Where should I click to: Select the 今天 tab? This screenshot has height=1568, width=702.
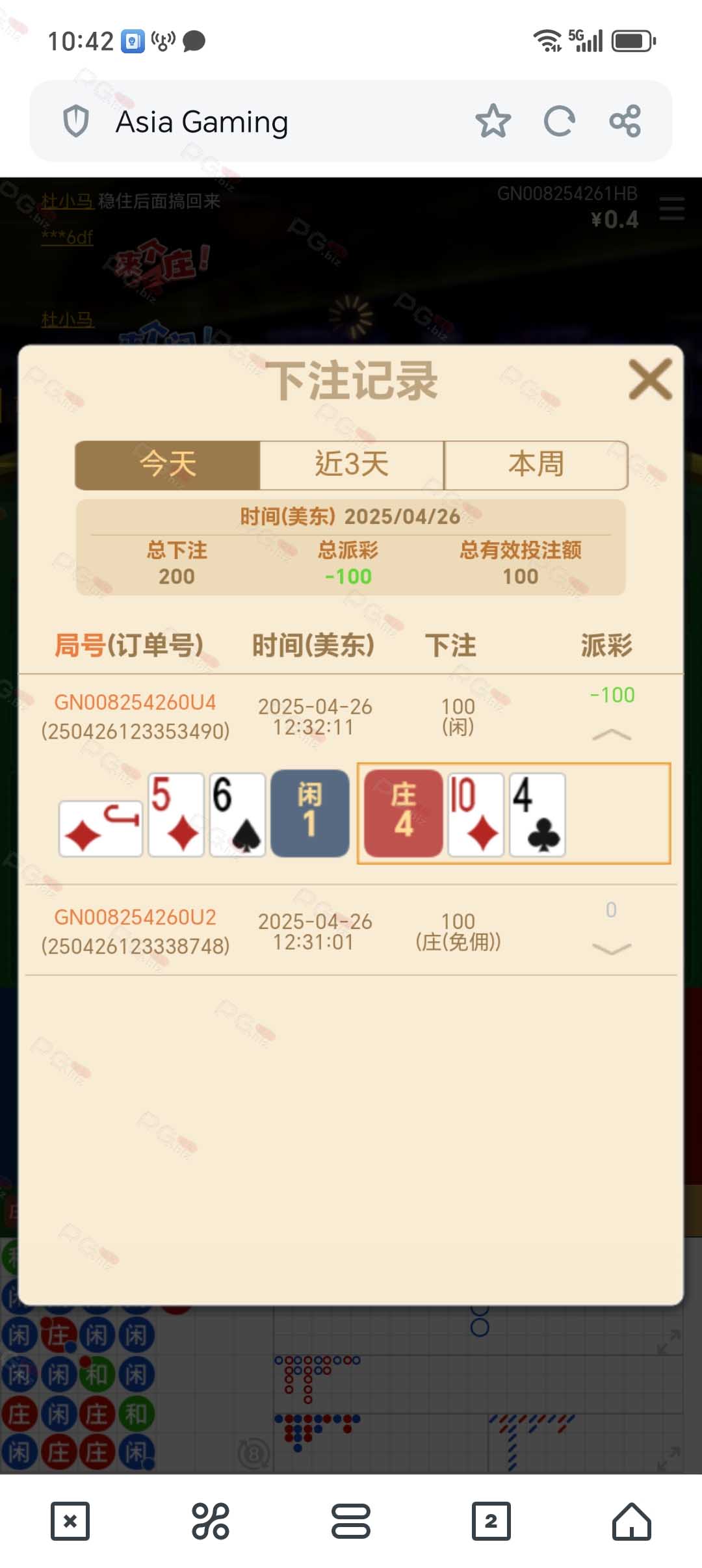tap(168, 465)
